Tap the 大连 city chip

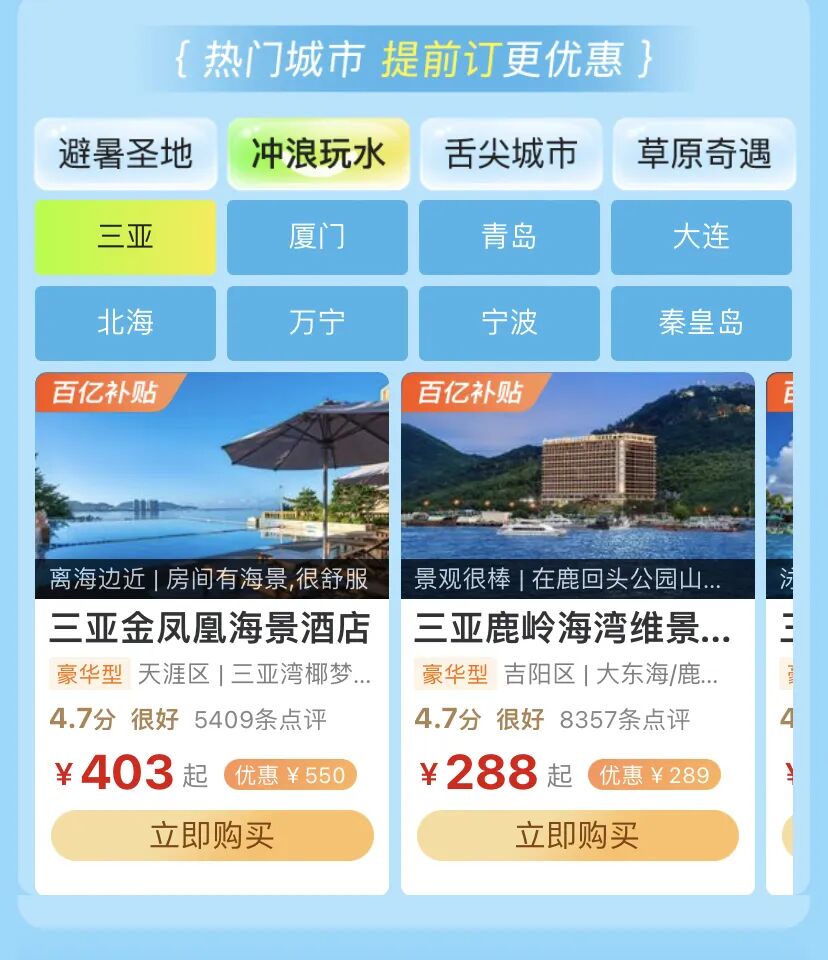701,237
